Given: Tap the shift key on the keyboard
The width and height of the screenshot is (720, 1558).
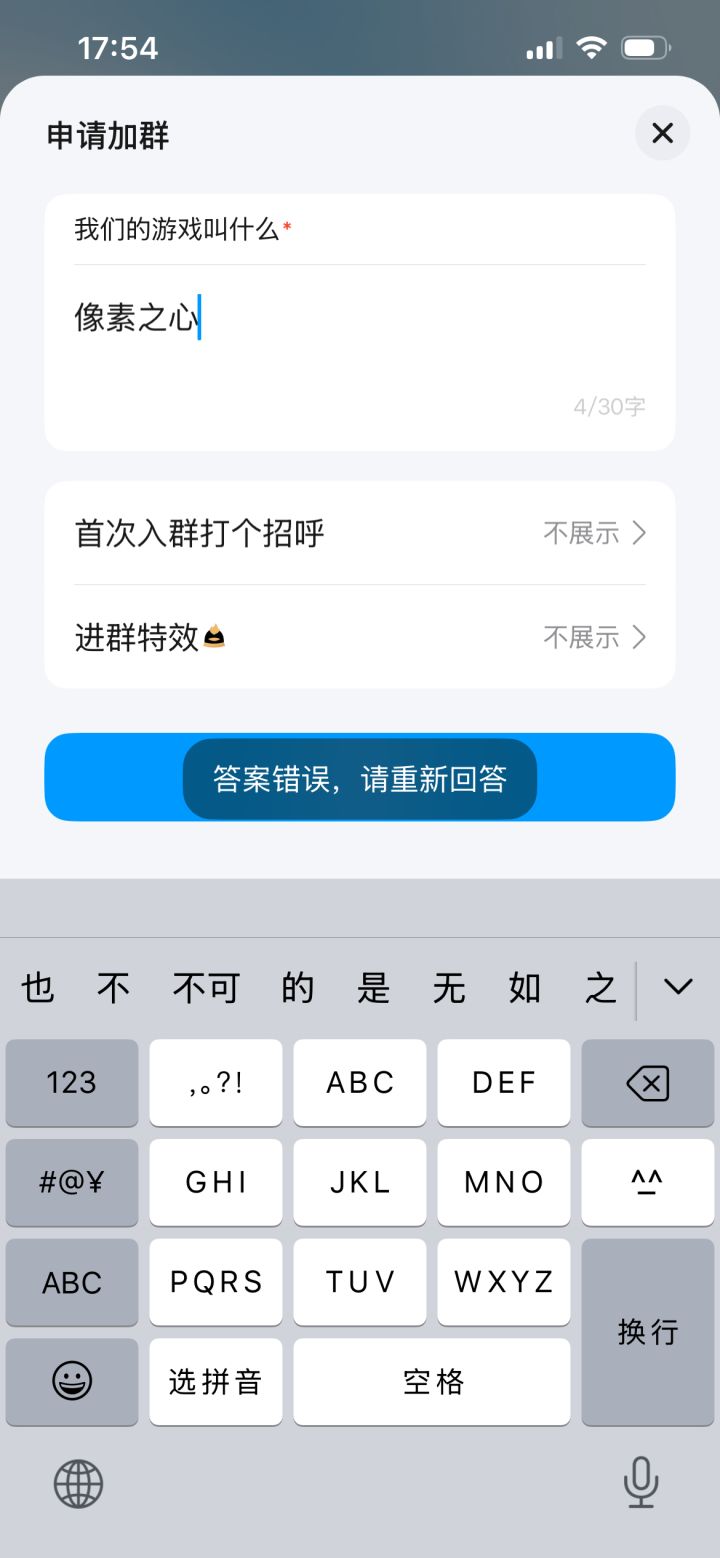Looking at the screenshot, I should pyautogui.click(x=647, y=1182).
